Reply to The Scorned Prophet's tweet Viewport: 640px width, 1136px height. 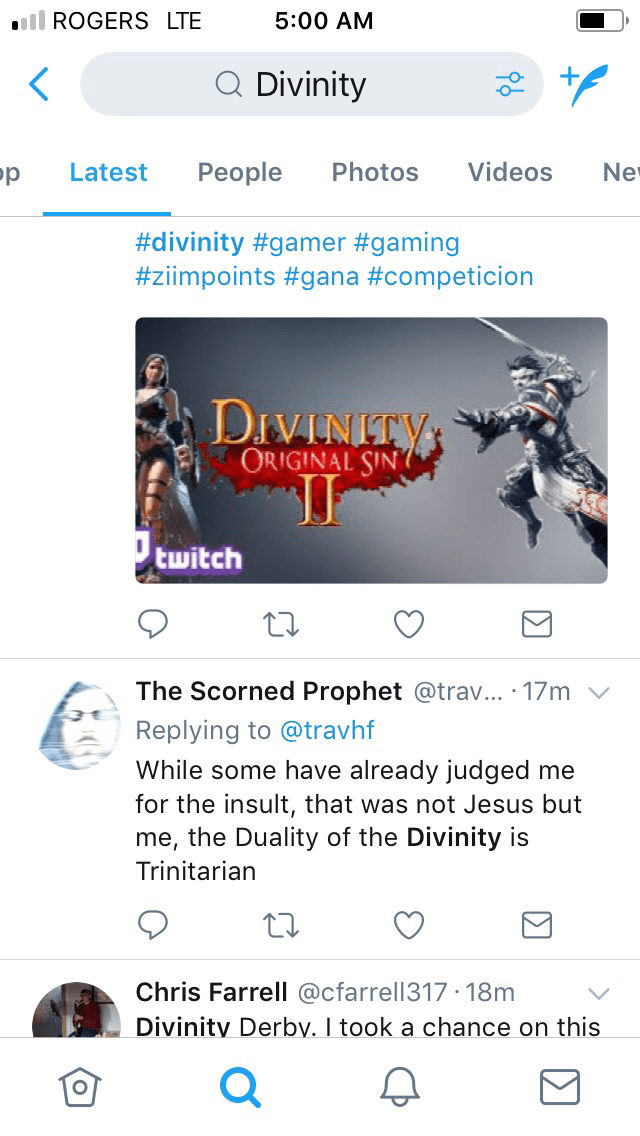[152, 925]
